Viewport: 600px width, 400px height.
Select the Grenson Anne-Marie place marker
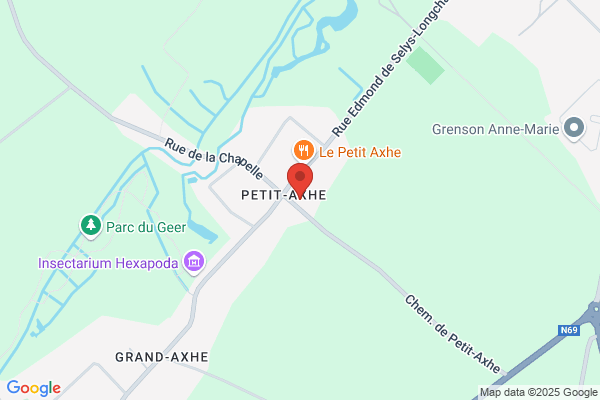(574, 129)
